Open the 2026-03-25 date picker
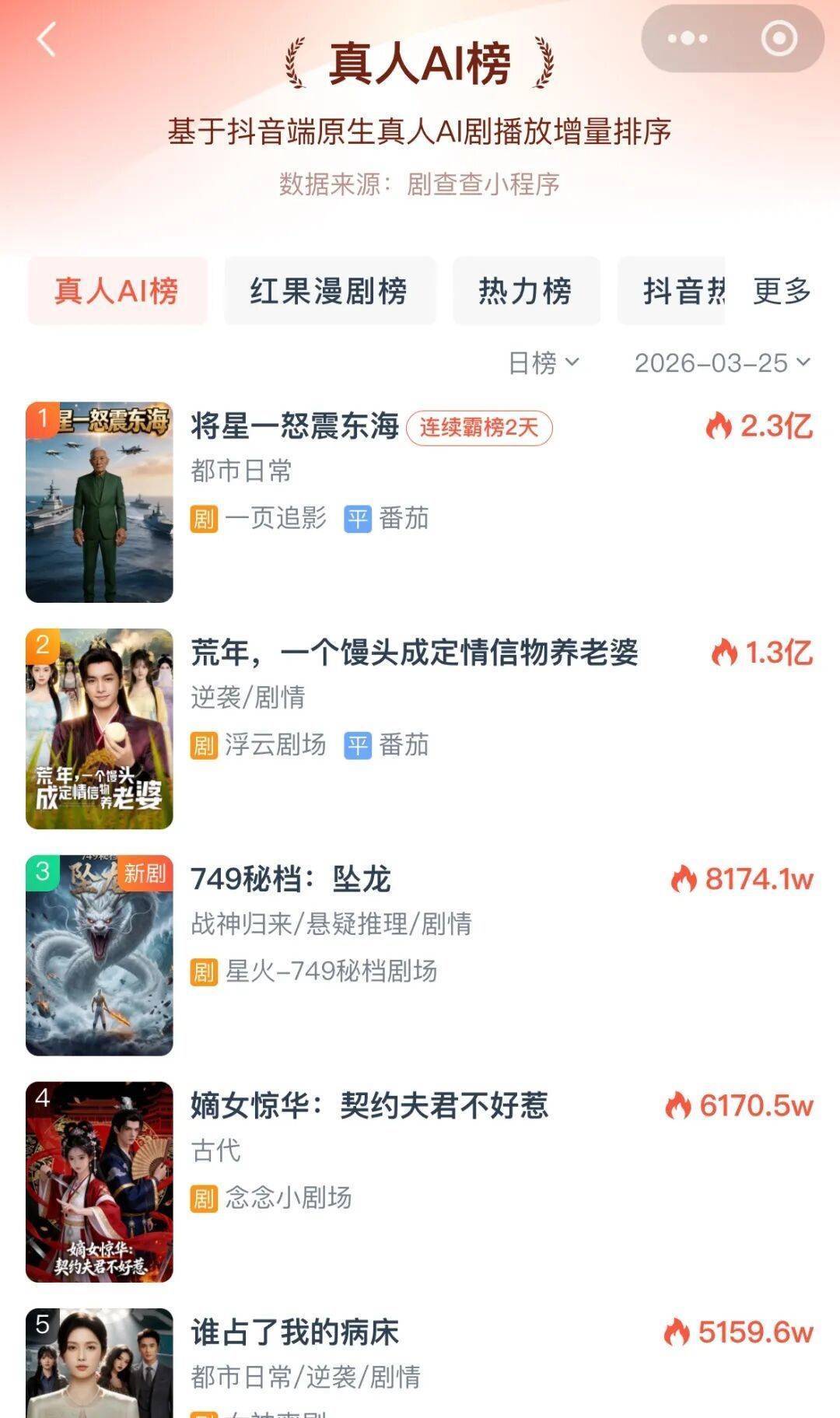The width and height of the screenshot is (840, 1418). [x=722, y=362]
